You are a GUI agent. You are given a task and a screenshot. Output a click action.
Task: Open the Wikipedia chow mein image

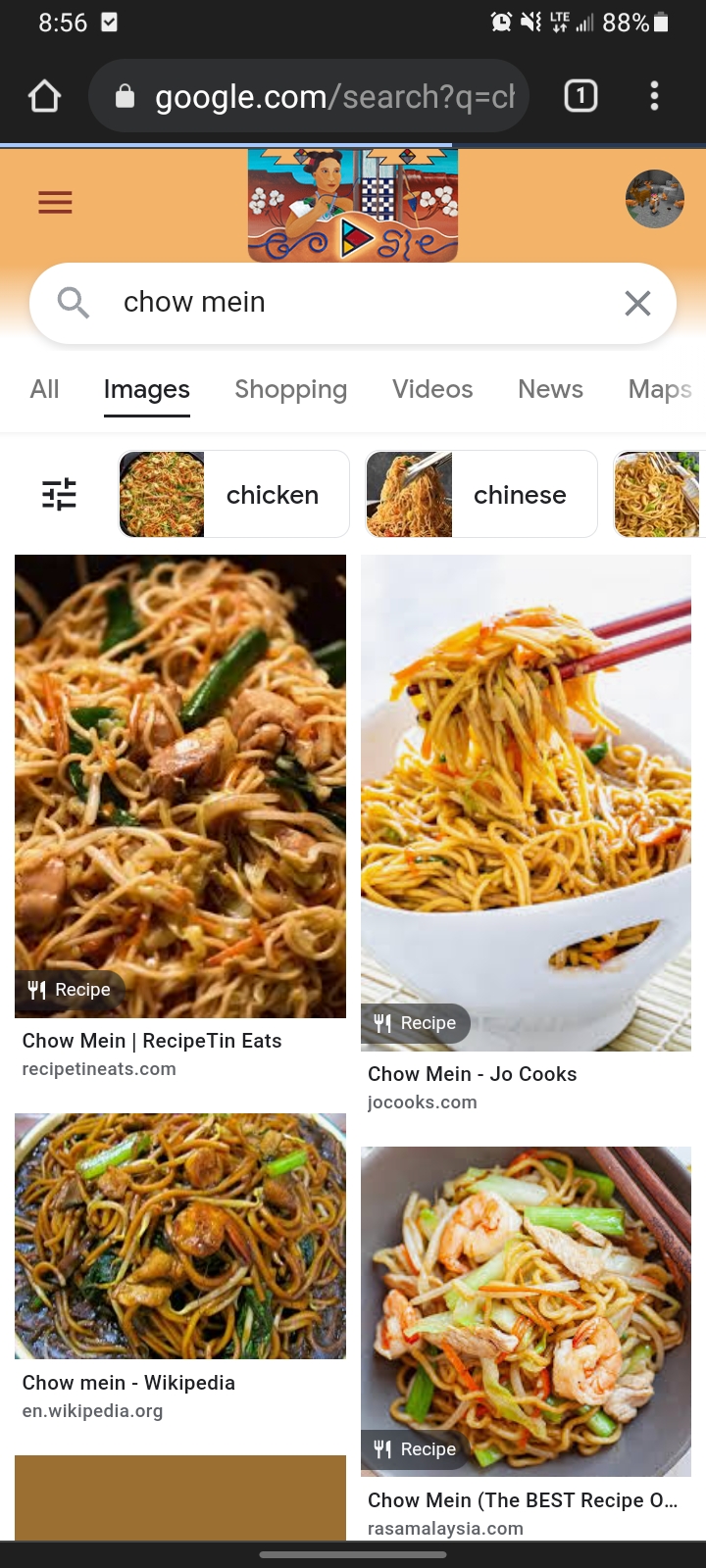(180, 1236)
